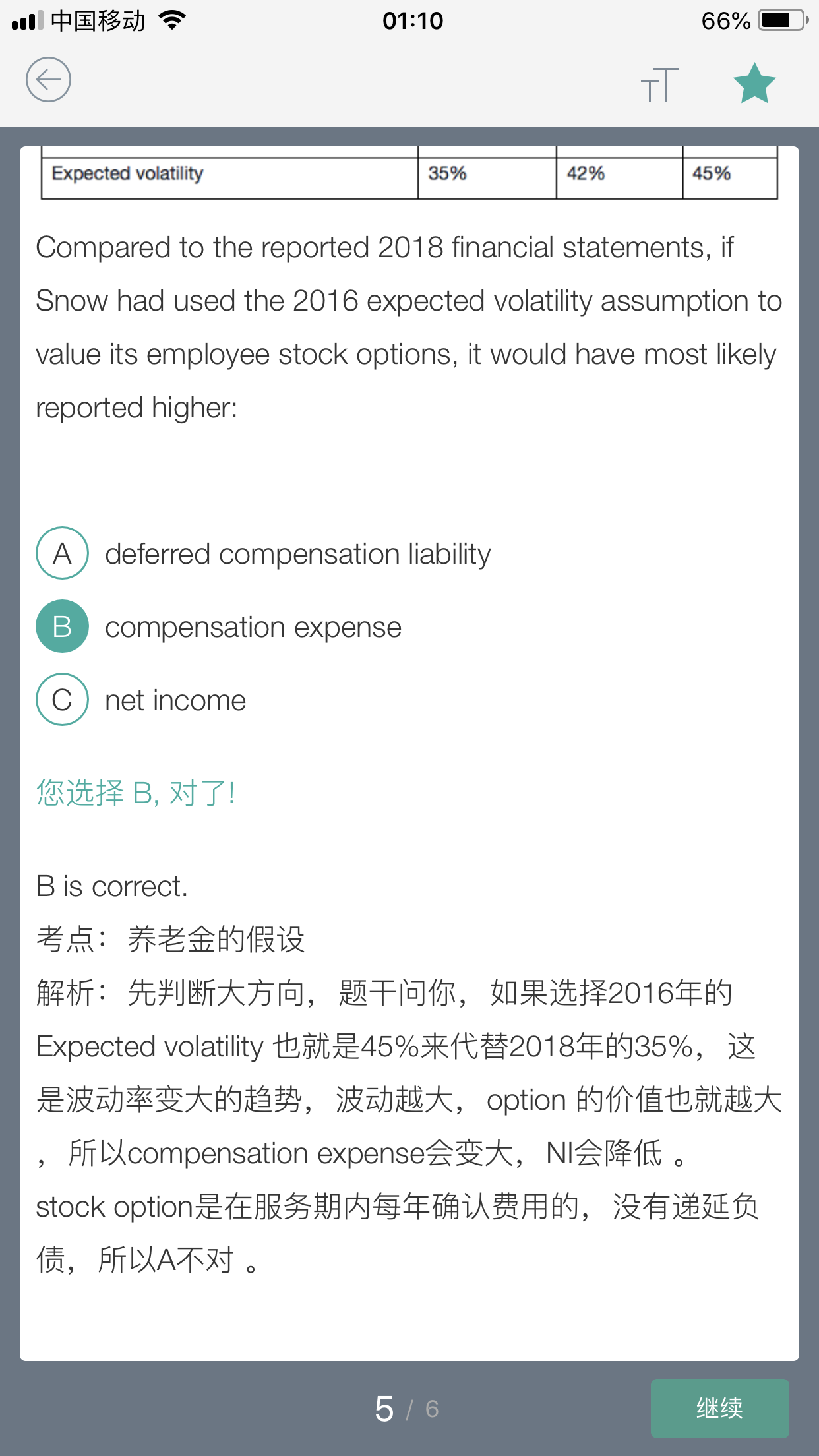Toggle the star bookmark for this question
Image resolution: width=819 pixels, height=1456 pixels.
pyautogui.click(x=754, y=83)
